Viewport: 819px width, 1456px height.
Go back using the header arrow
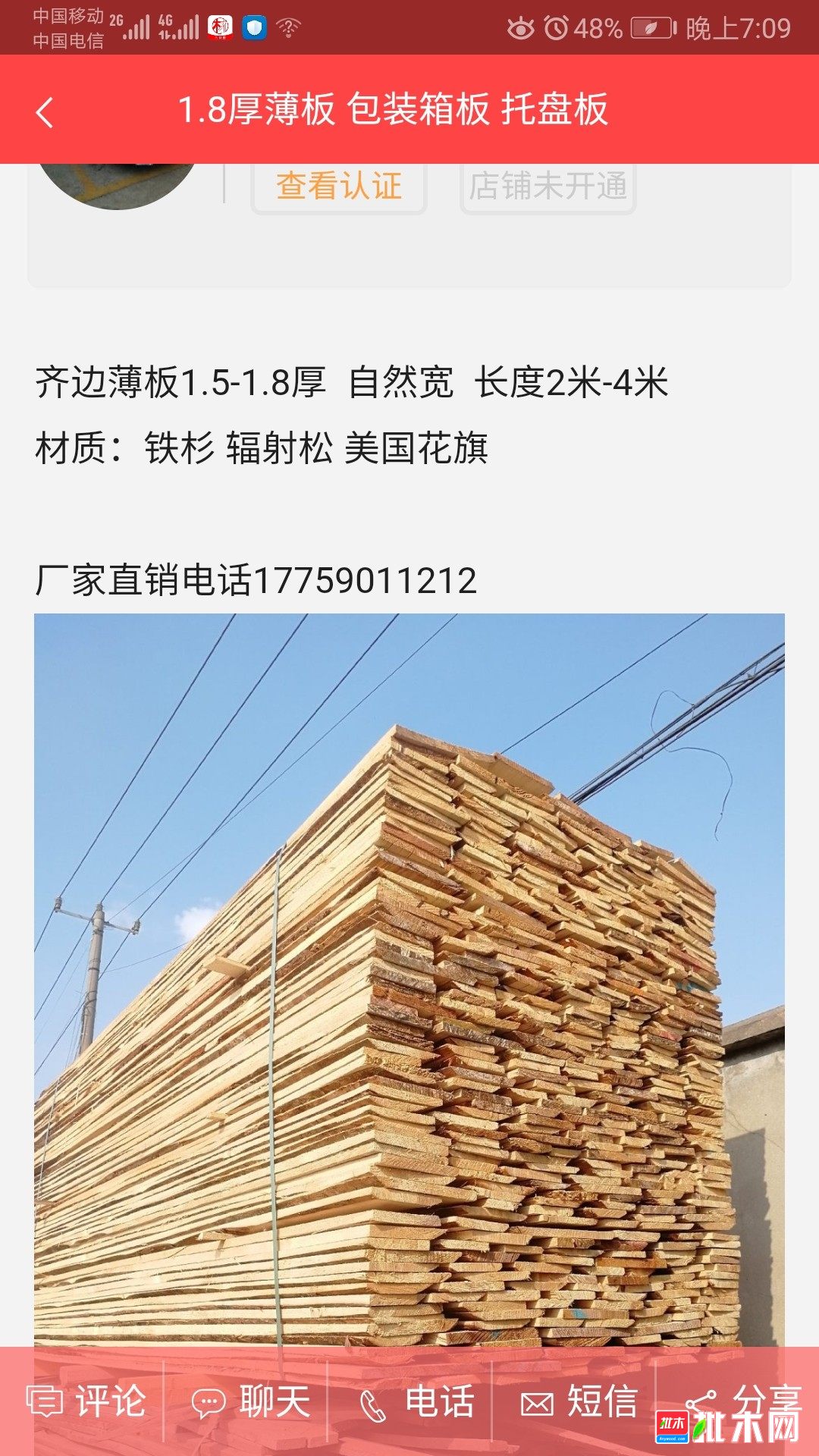click(45, 112)
